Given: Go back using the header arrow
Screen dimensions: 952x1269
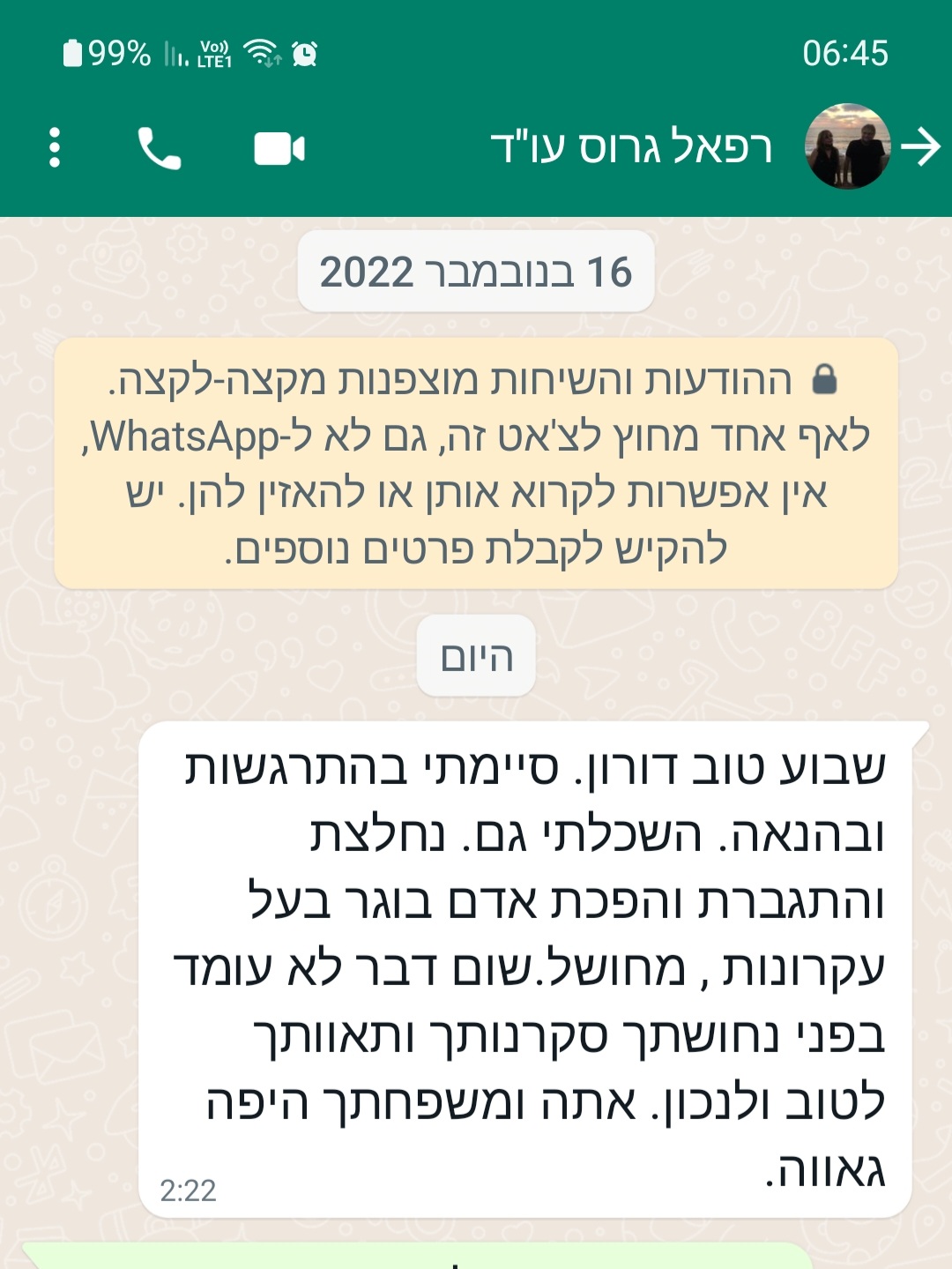Looking at the screenshot, I should pyautogui.click(x=922, y=146).
